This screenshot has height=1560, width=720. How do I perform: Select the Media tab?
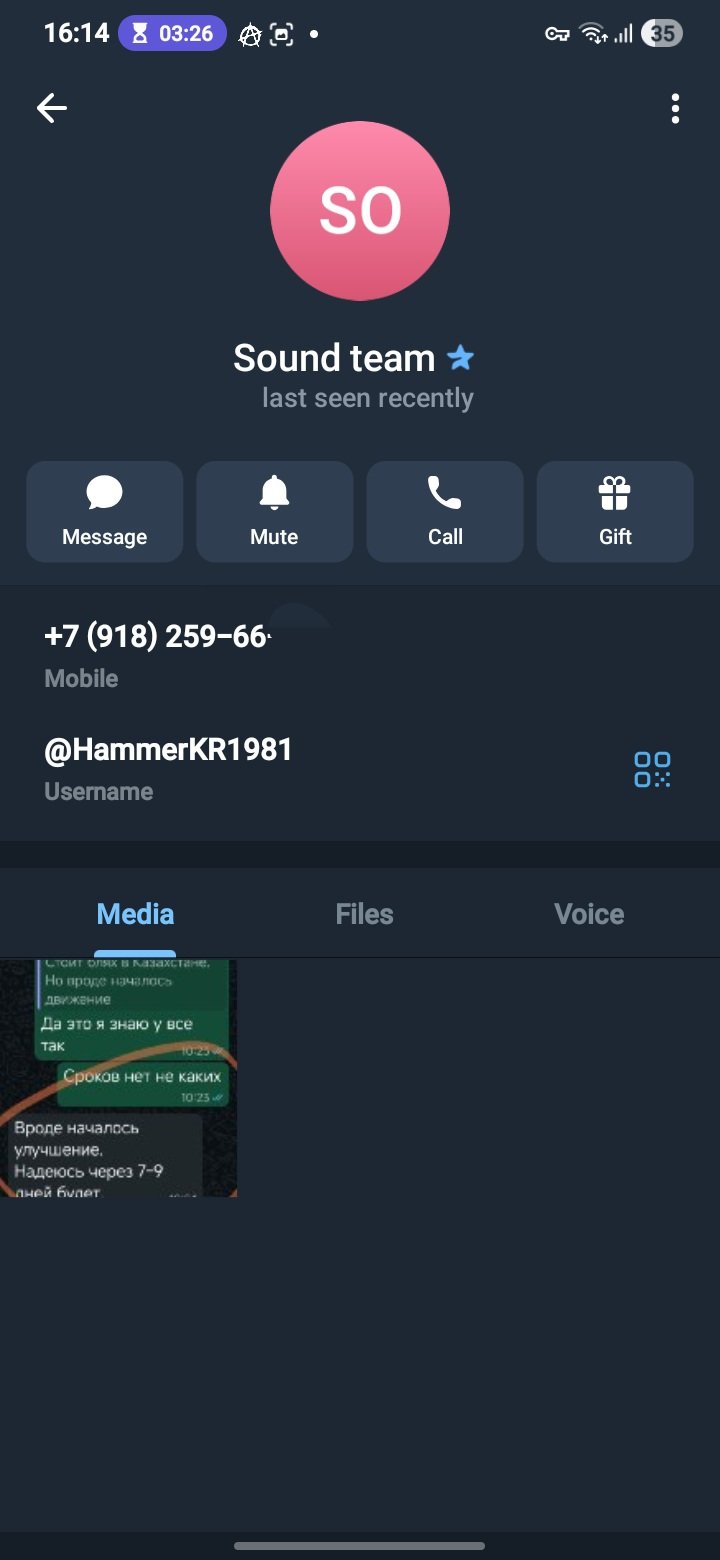point(135,914)
